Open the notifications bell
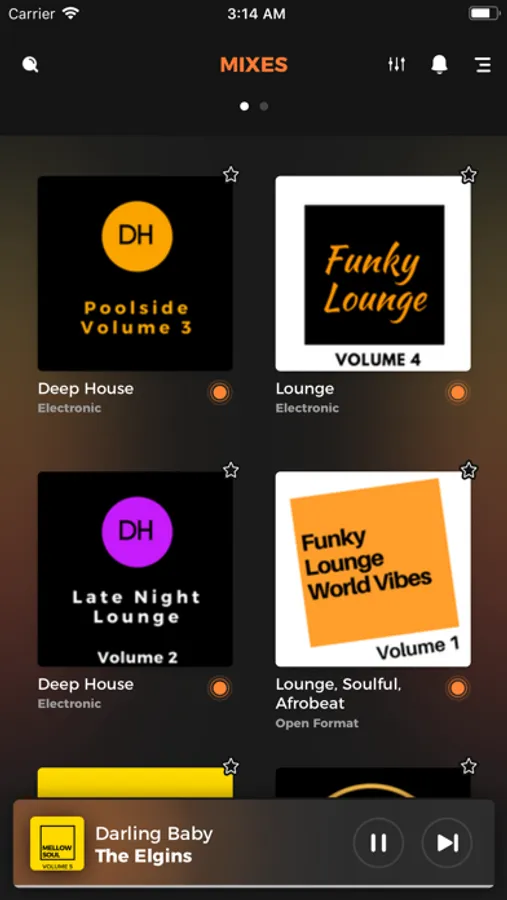The height and width of the screenshot is (900, 507). [x=439, y=64]
